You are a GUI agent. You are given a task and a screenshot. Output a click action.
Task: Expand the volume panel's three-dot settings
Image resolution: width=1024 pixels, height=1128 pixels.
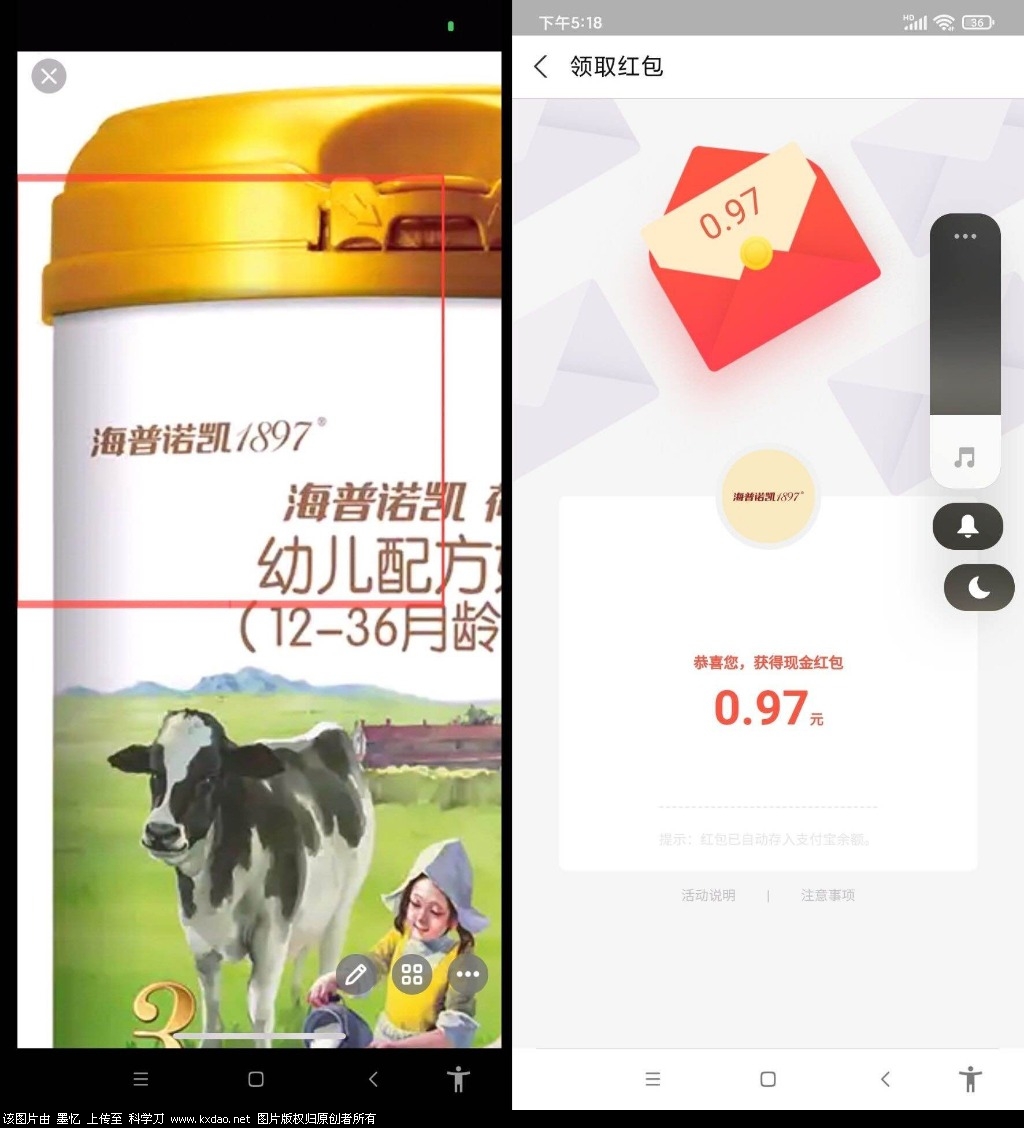pyautogui.click(x=965, y=237)
